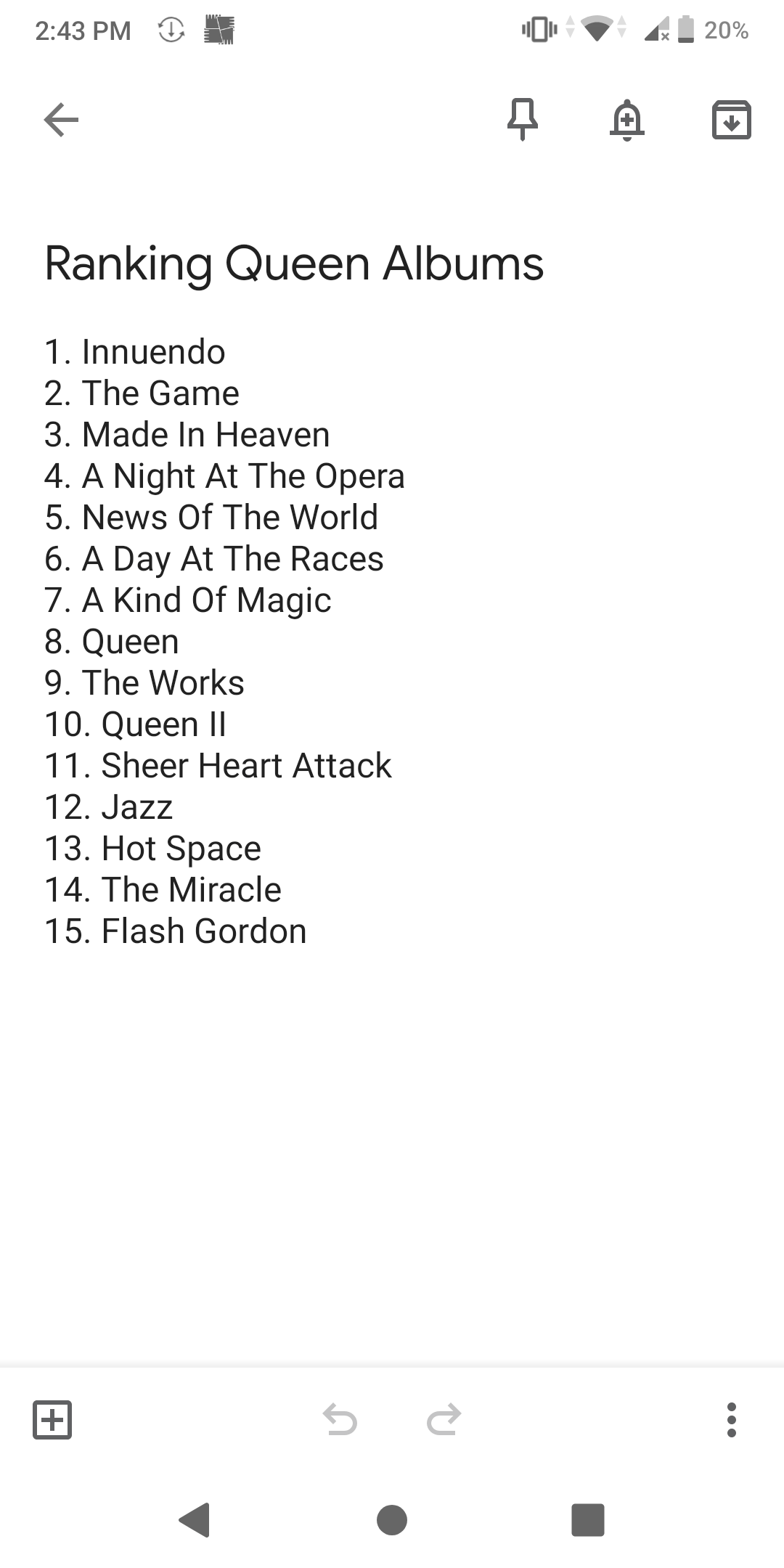Tap the download arrow in the status bar

pos(168,29)
